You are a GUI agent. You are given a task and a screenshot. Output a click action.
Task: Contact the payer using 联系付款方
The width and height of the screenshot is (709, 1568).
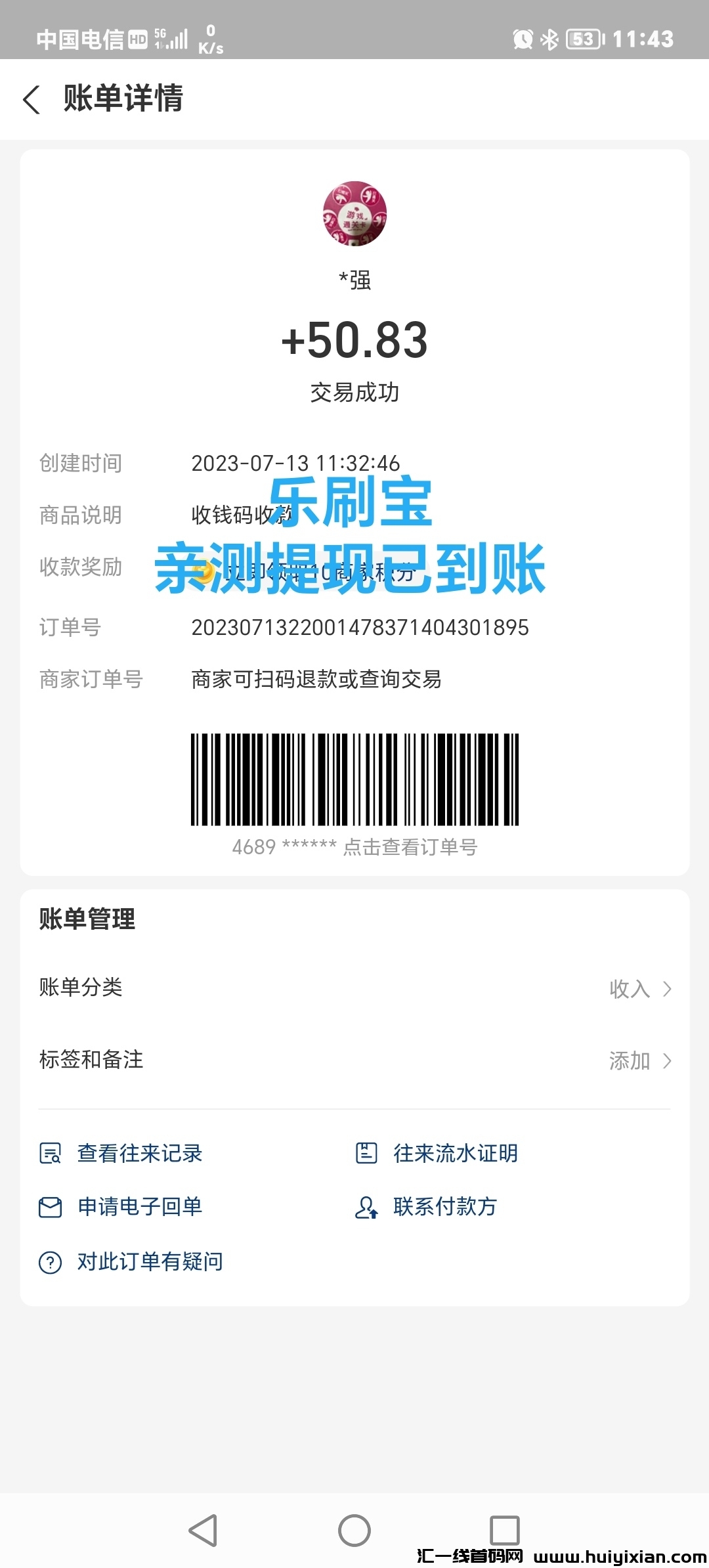445,1207
